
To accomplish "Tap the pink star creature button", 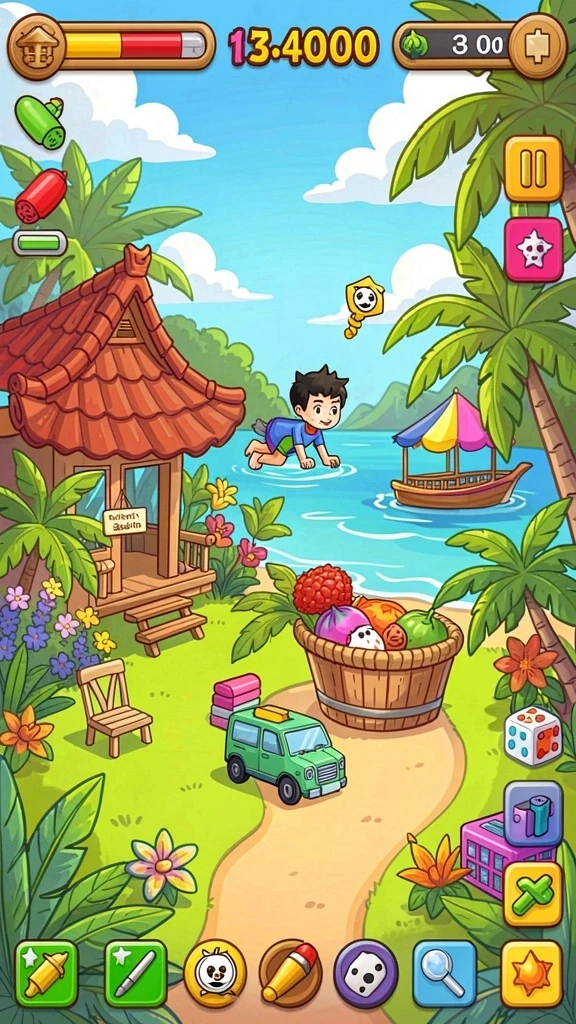I will 533,249.
